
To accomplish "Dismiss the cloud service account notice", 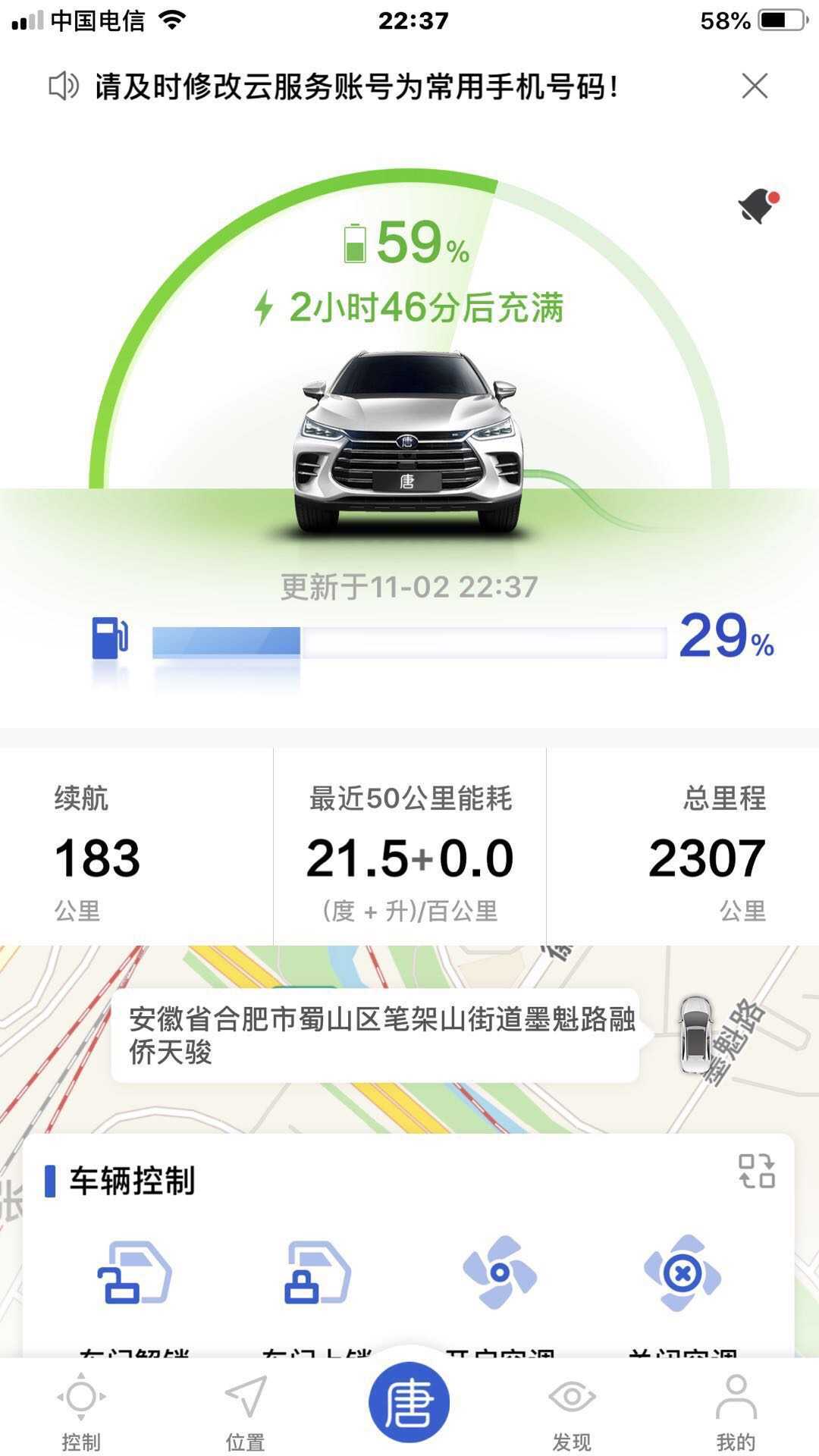I will coord(755,86).
